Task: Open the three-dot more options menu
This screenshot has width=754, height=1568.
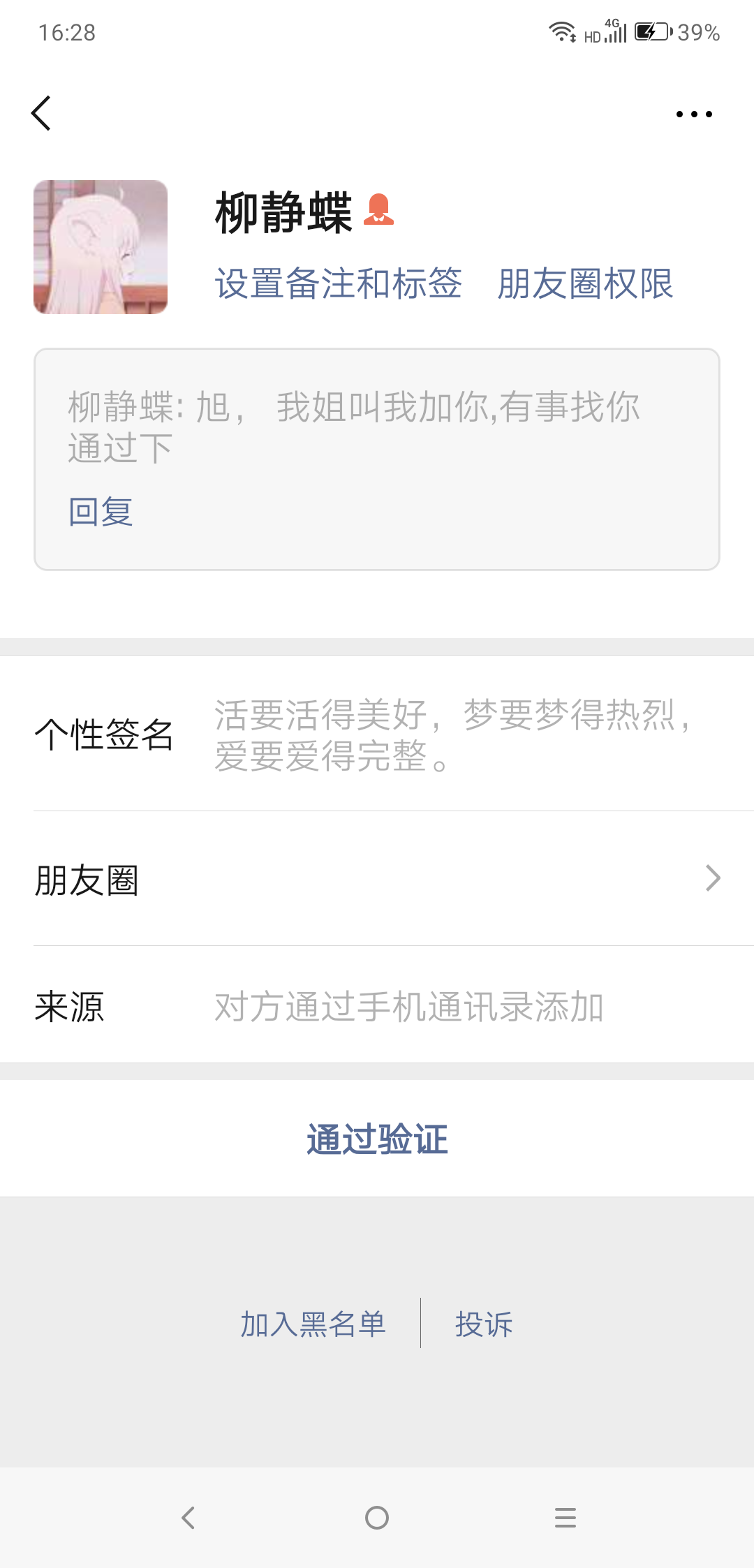Action: click(694, 114)
